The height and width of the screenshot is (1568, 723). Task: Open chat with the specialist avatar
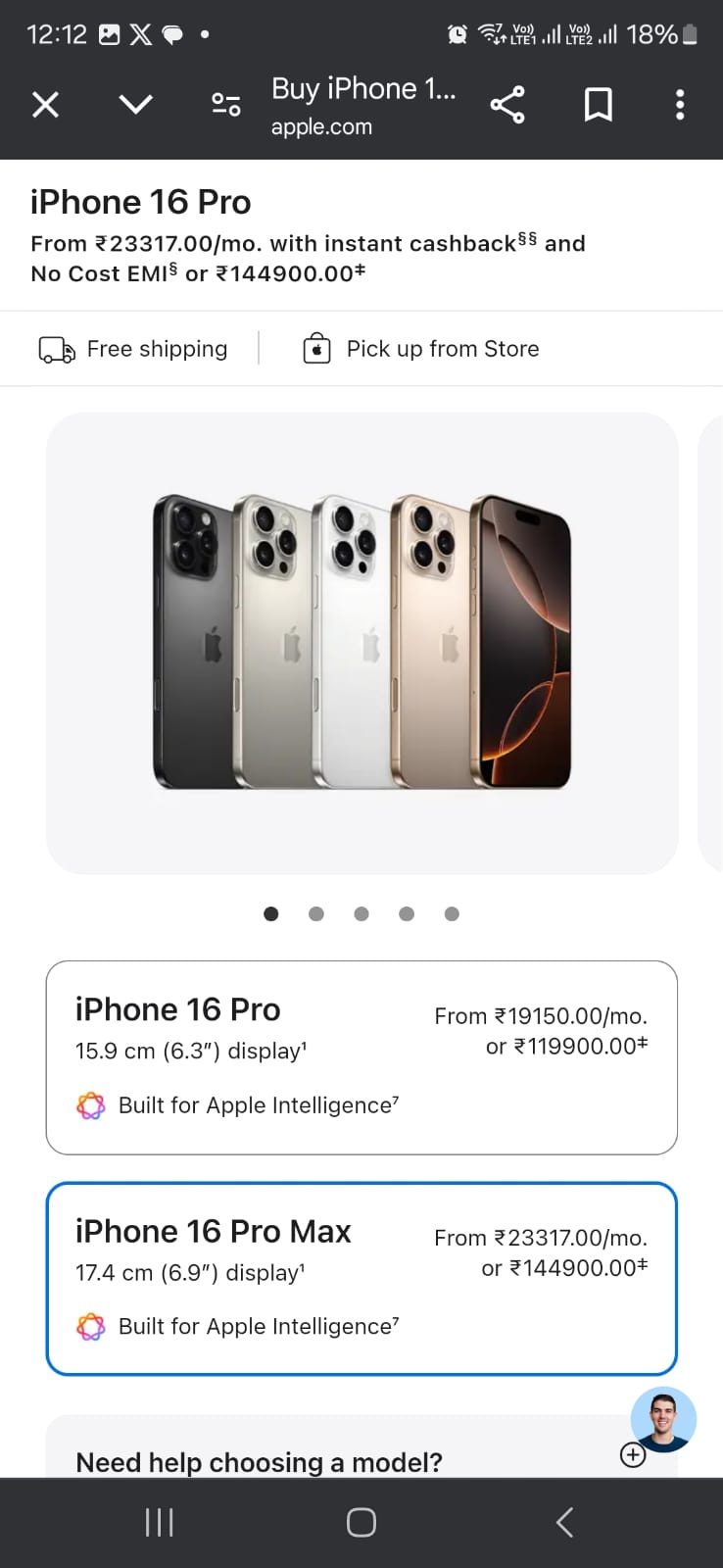click(663, 1419)
